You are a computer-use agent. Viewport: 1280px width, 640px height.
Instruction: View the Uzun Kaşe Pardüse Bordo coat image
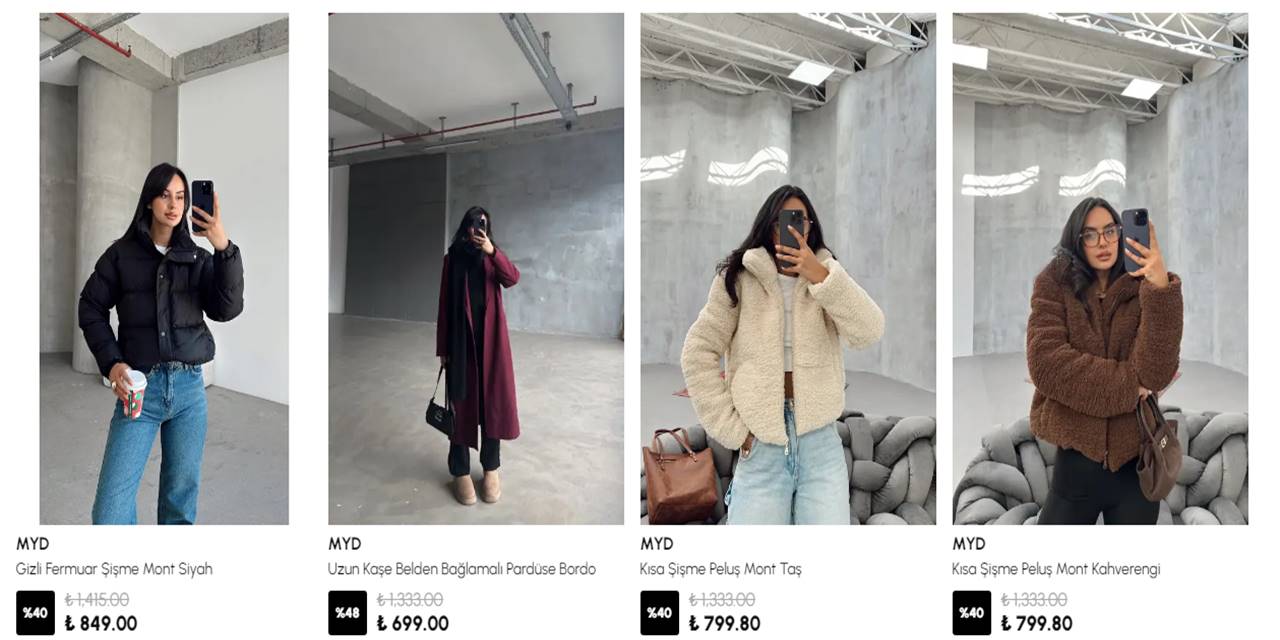[476, 269]
